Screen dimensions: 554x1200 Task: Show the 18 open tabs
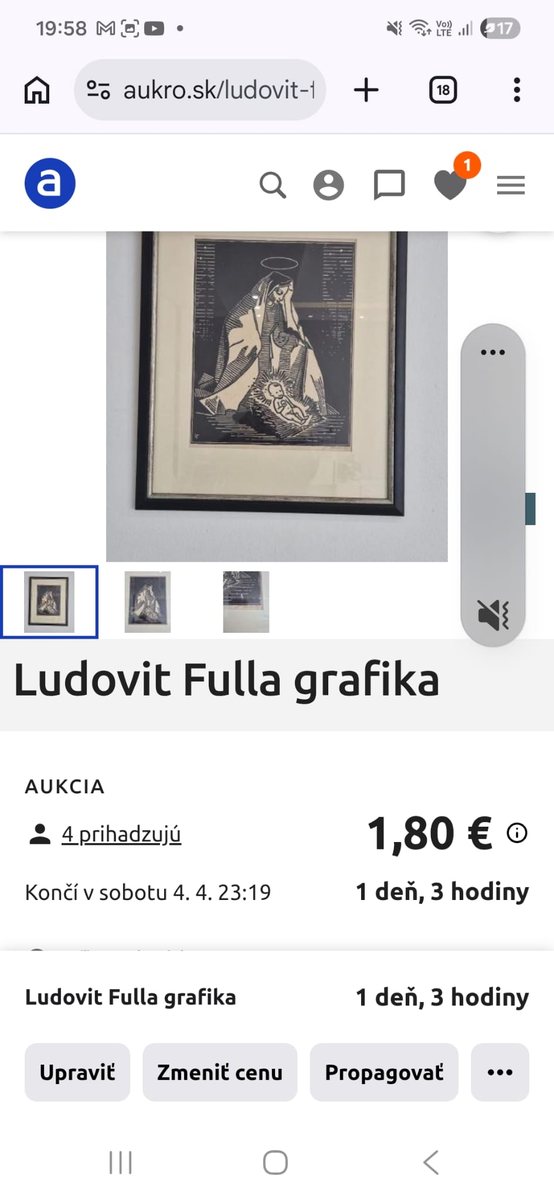coord(443,90)
